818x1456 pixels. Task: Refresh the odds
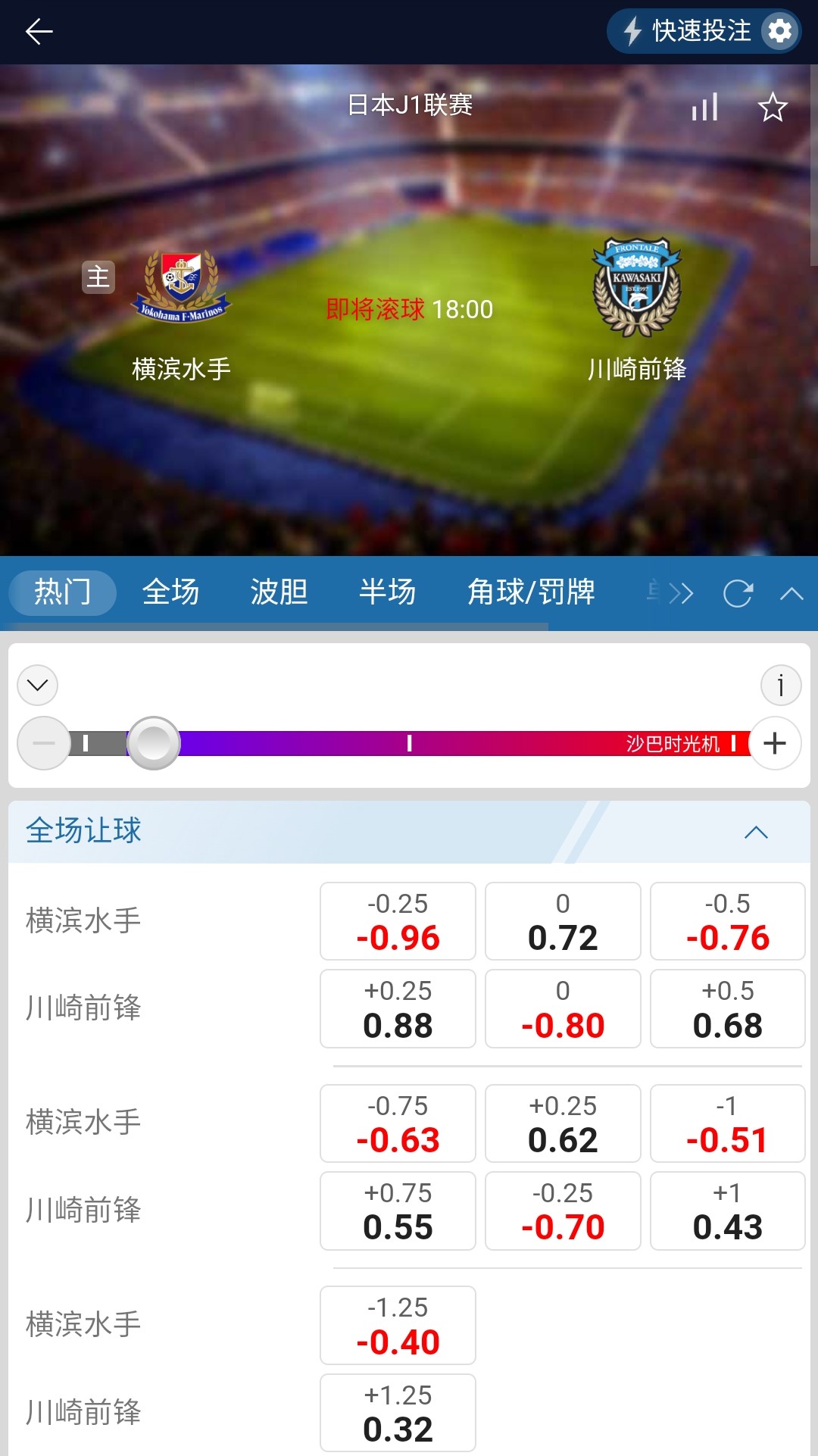(738, 593)
